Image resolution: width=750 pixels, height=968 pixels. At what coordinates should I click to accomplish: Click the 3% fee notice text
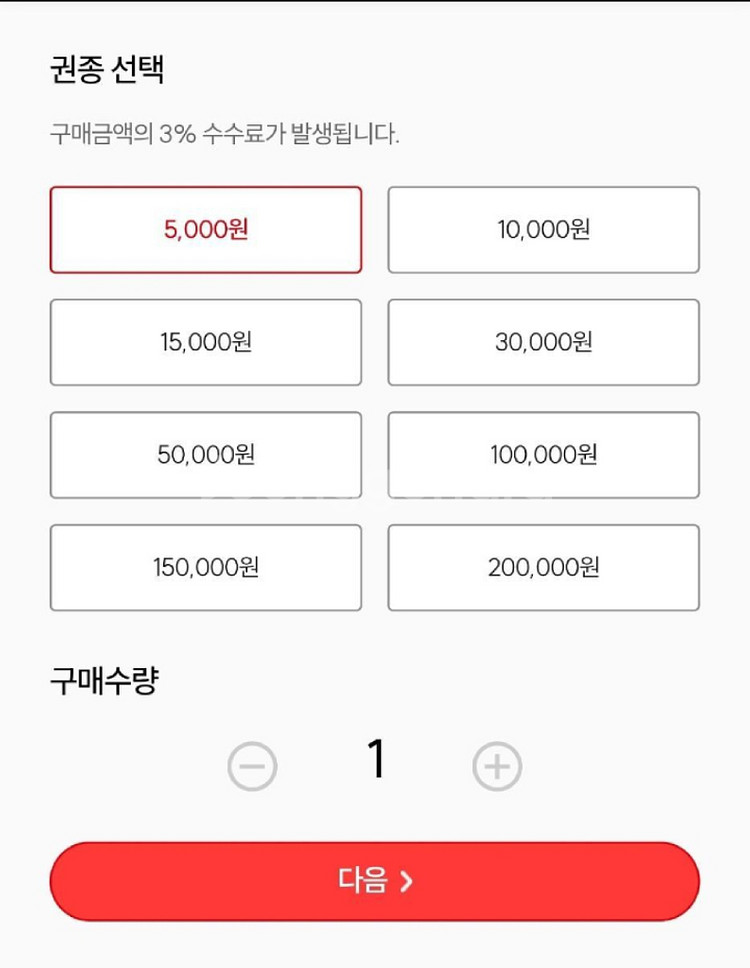221,130
